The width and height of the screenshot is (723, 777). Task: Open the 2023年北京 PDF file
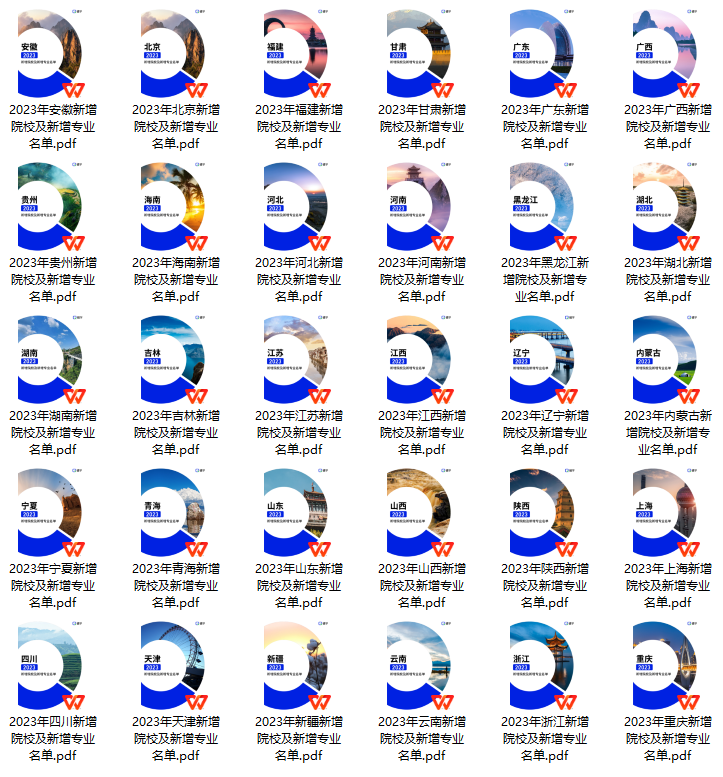coord(176,54)
